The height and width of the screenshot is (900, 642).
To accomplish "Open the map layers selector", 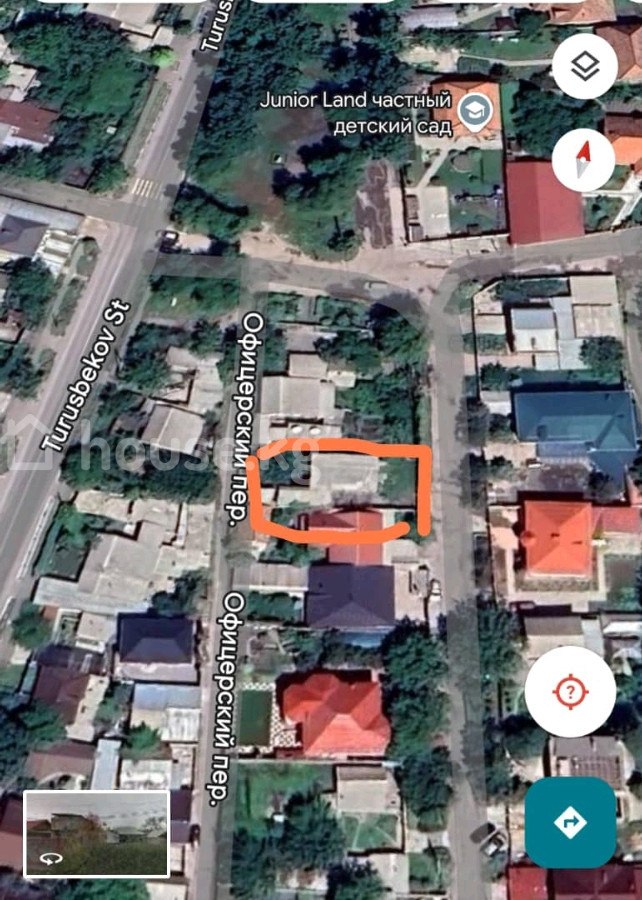I will point(584,66).
